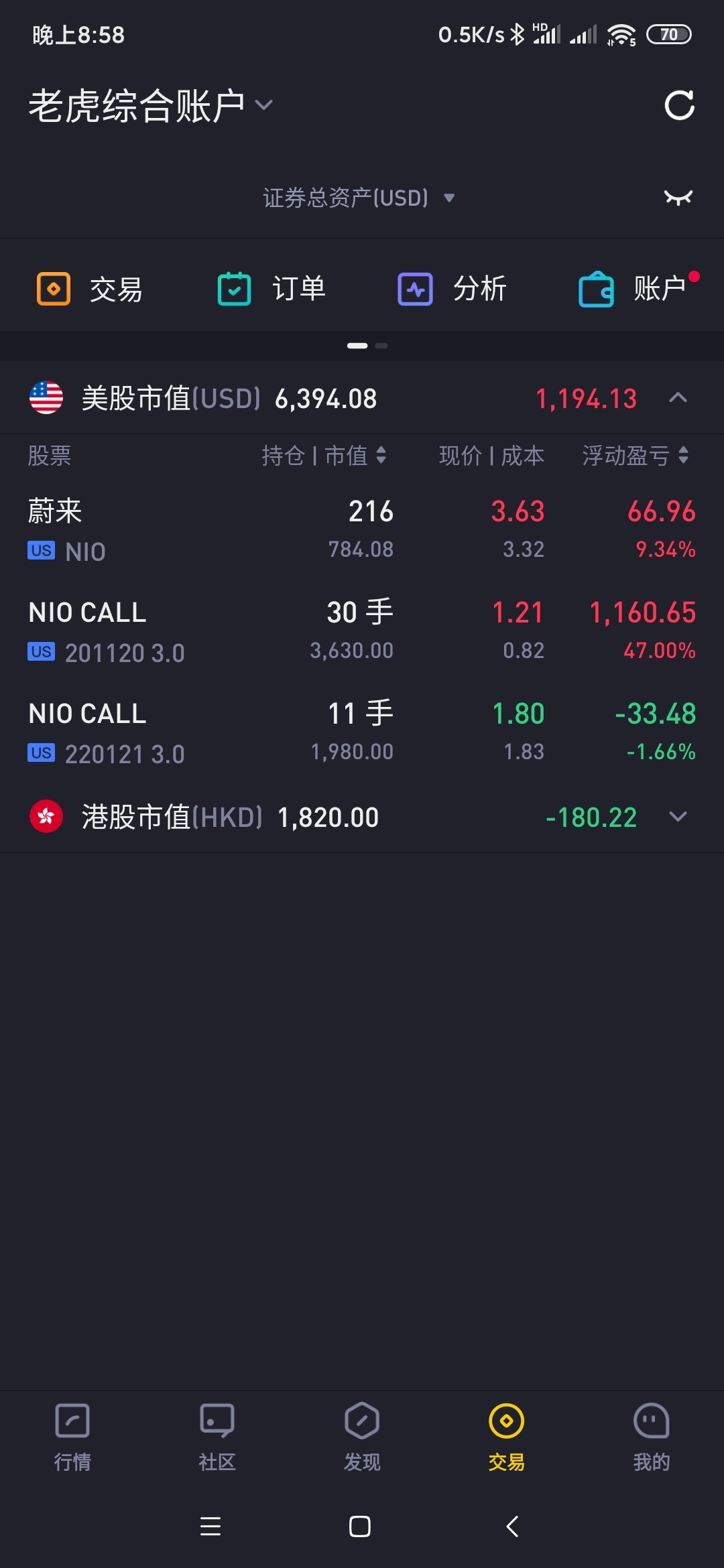Collapse the 美股市值 US holdings section
The image size is (724, 1568).
(678, 398)
